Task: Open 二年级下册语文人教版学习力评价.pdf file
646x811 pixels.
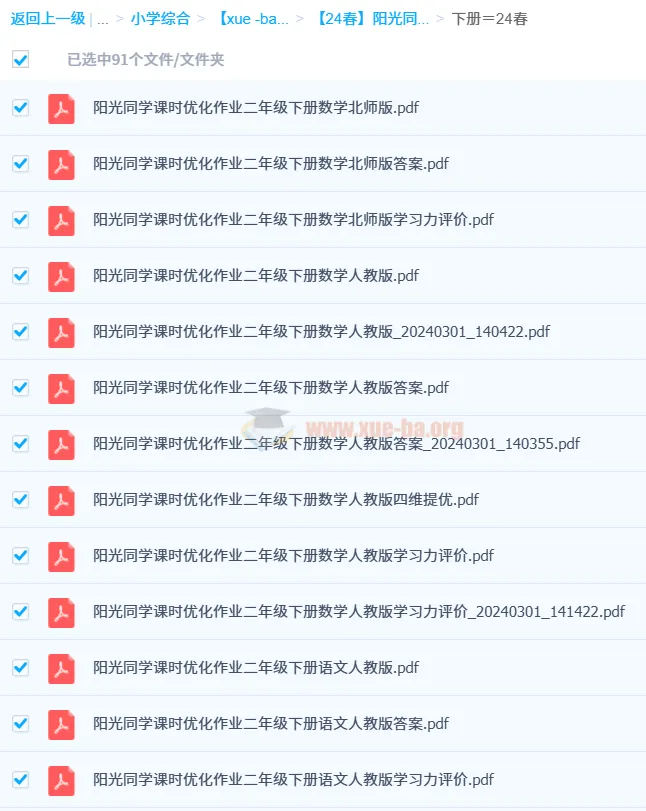Action: [x=293, y=780]
